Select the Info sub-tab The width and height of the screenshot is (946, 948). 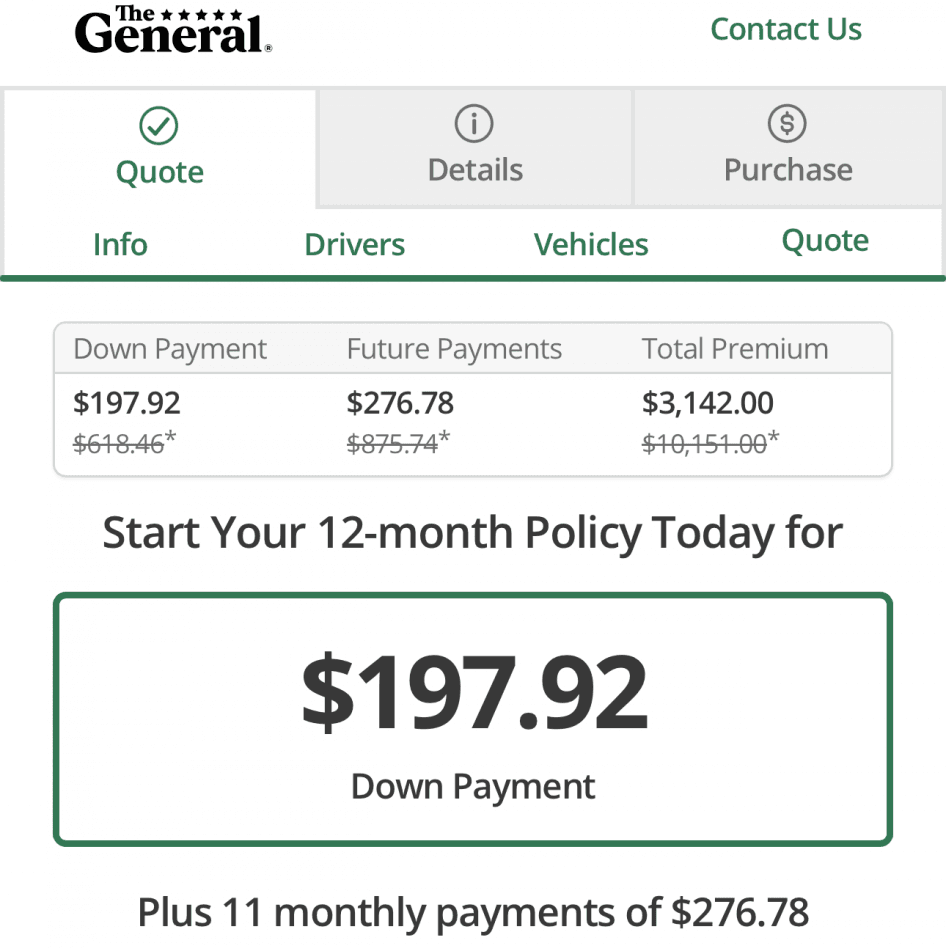coord(120,244)
